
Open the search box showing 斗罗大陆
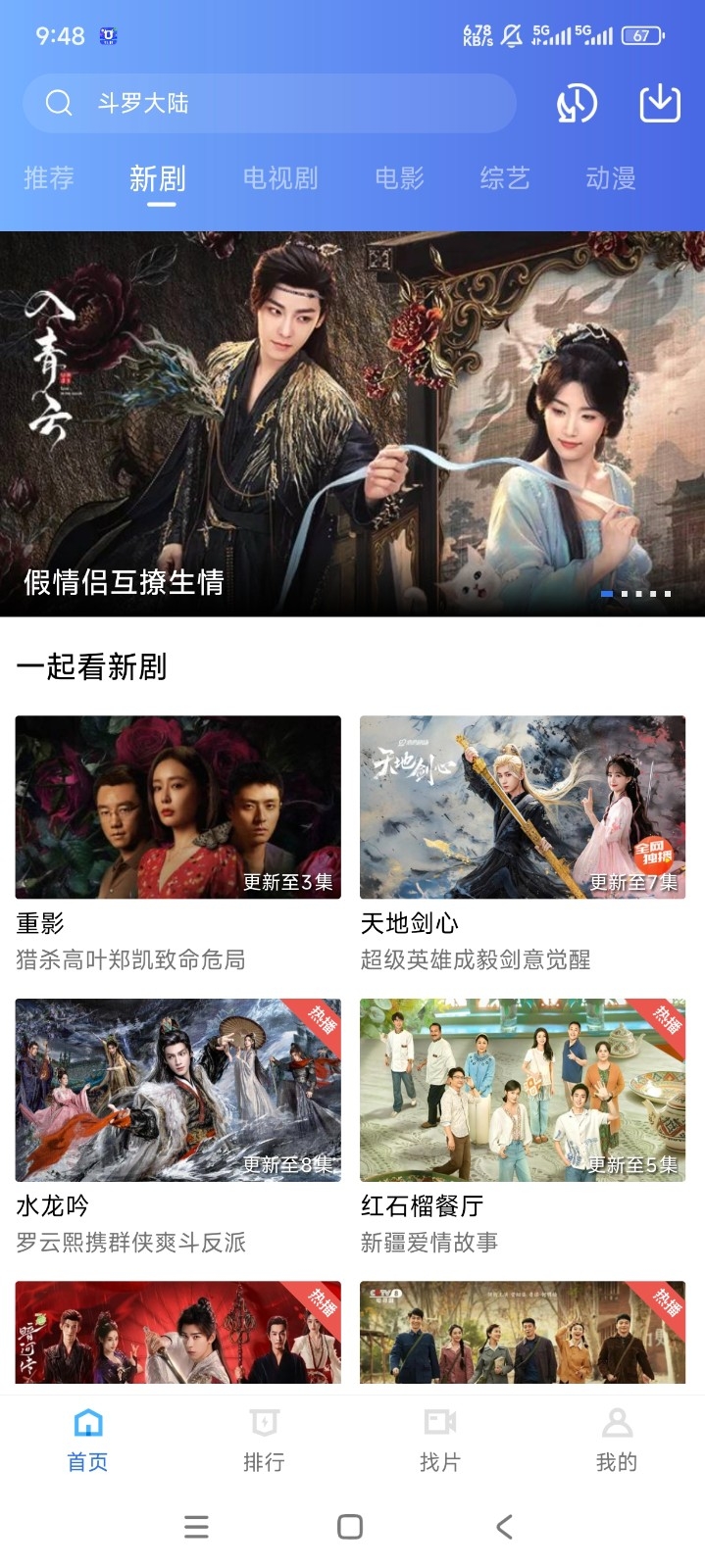coord(270,103)
